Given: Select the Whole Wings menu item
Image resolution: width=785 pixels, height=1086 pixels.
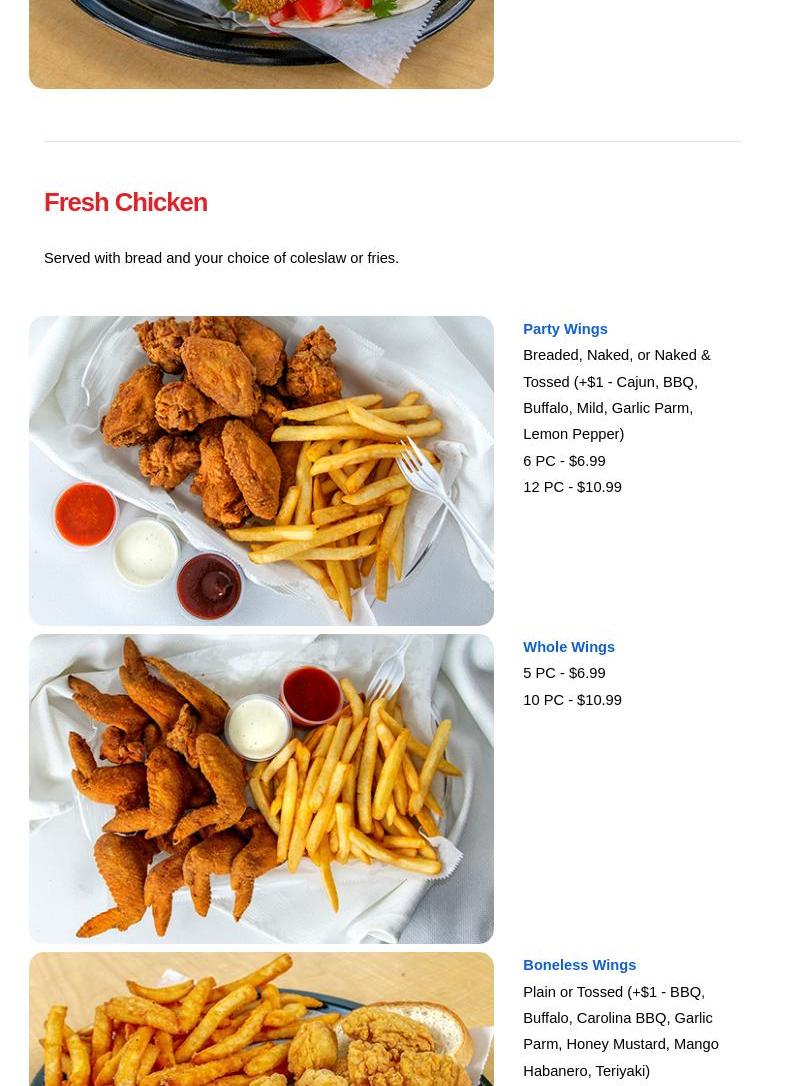Looking at the screenshot, I should click(569, 647).
